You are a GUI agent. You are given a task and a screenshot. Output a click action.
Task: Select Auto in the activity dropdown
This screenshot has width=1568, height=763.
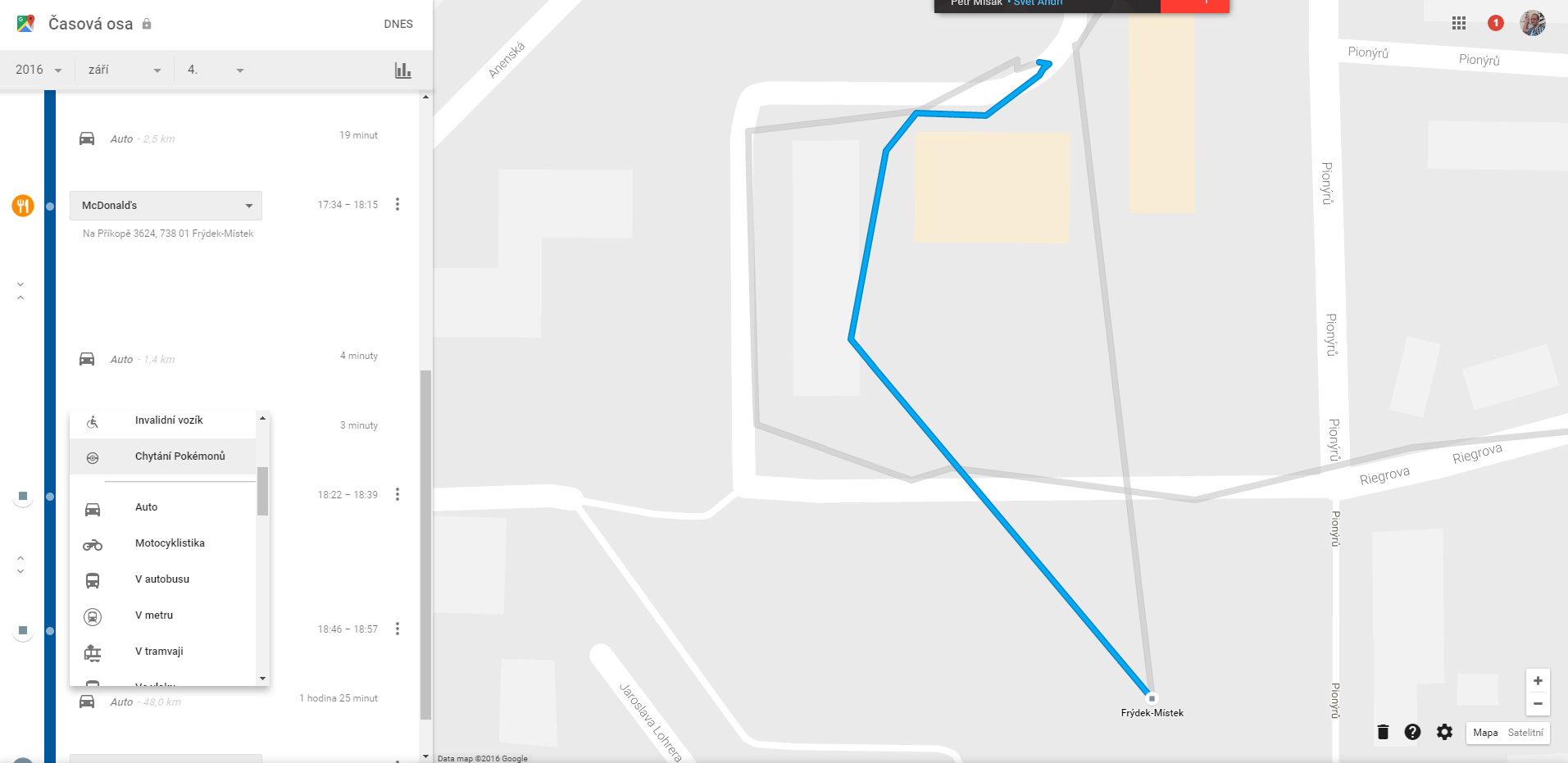[x=163, y=507]
